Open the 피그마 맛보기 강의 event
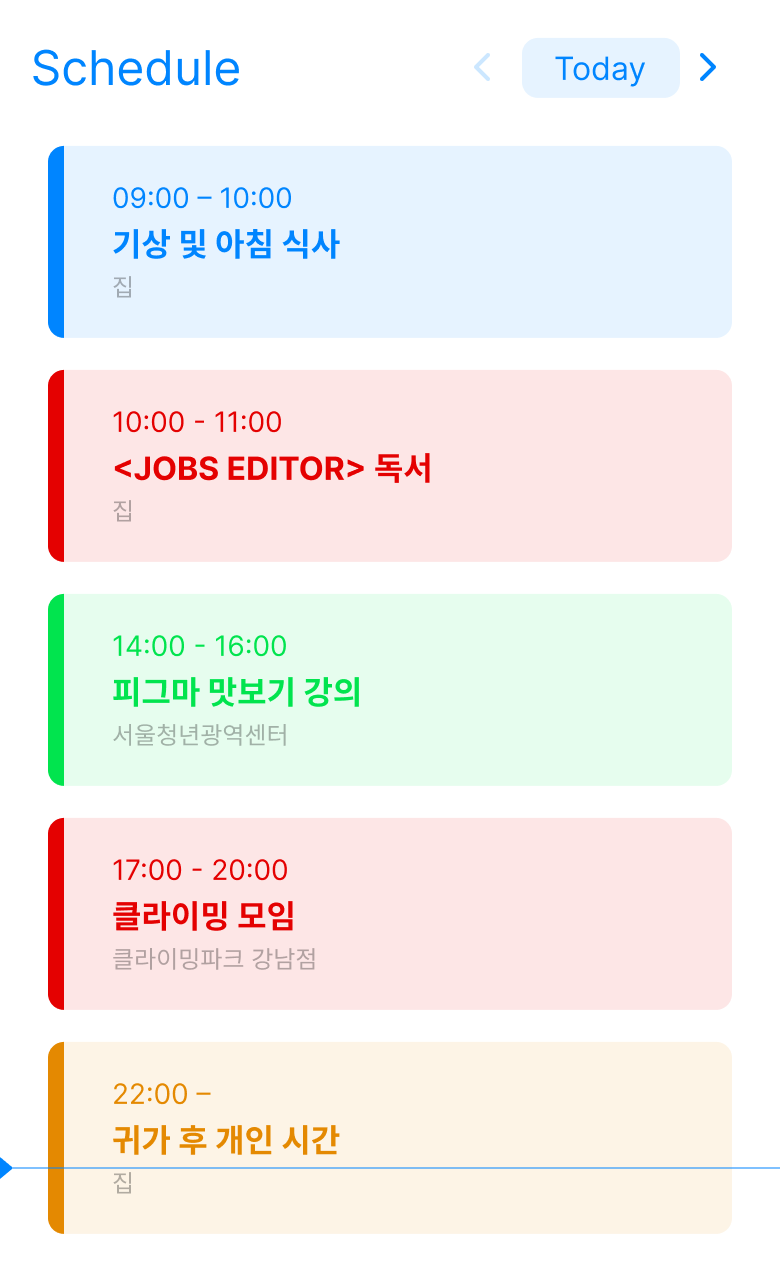780x1281 pixels. [390, 690]
